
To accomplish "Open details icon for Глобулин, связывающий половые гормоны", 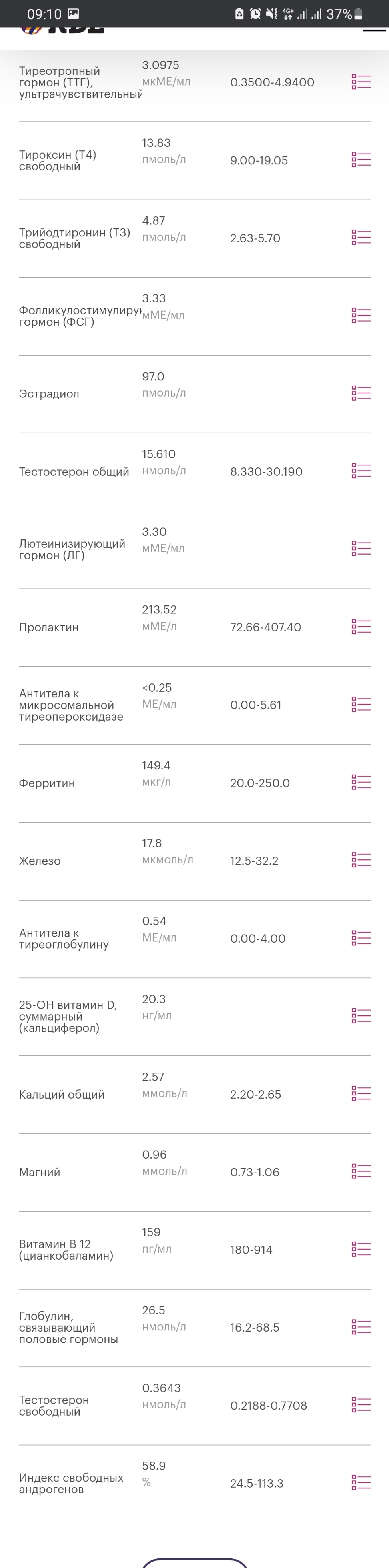I will (x=361, y=1327).
